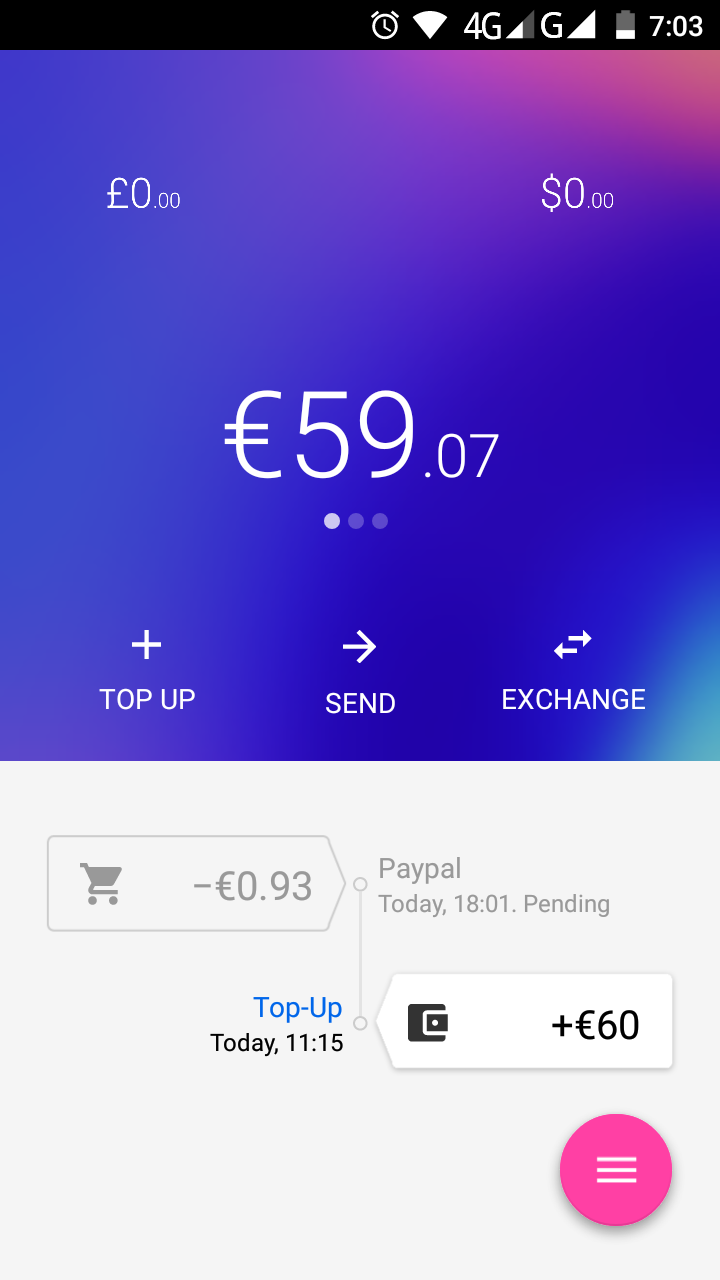
Task: Open the pink floating menu button
Action: 616,1170
